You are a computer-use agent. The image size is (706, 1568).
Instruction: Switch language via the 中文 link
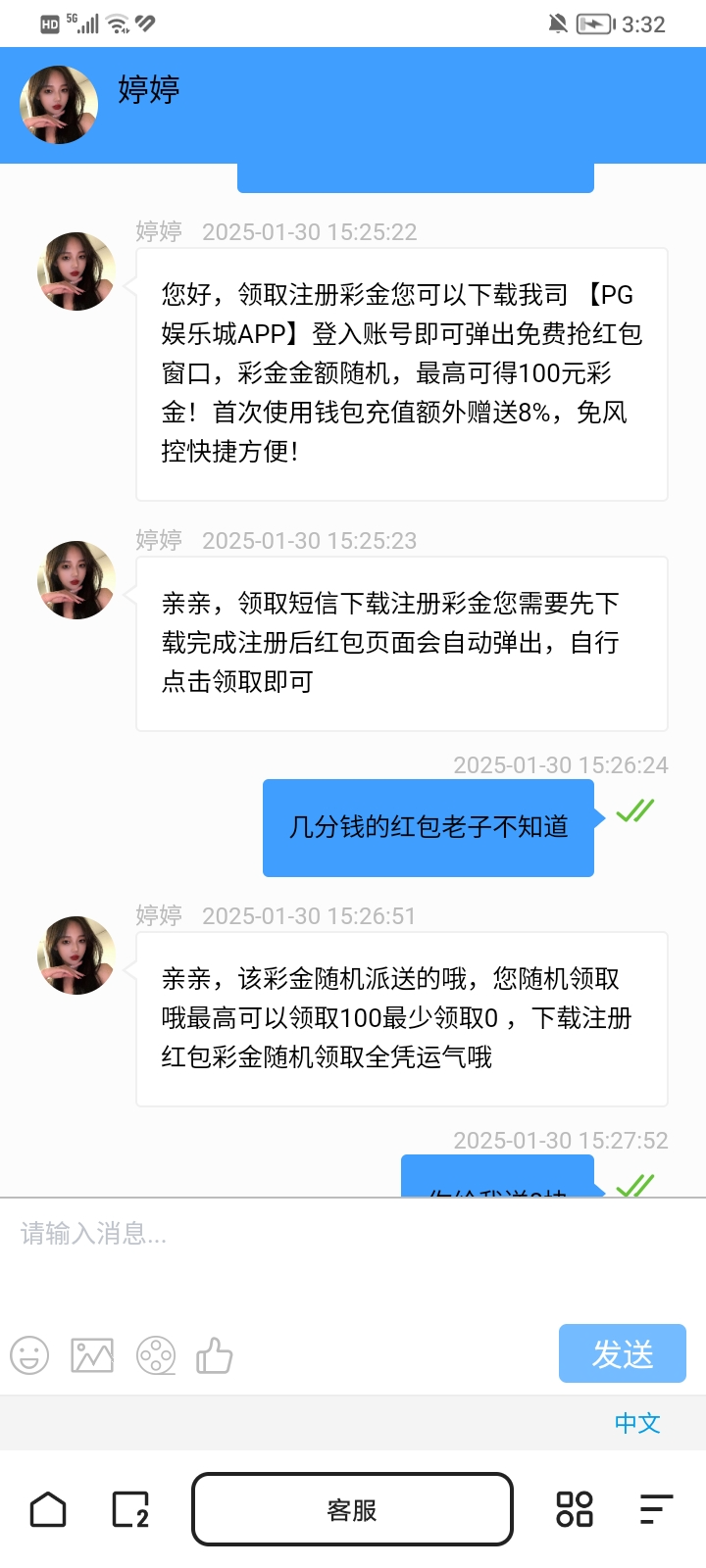point(636,1423)
